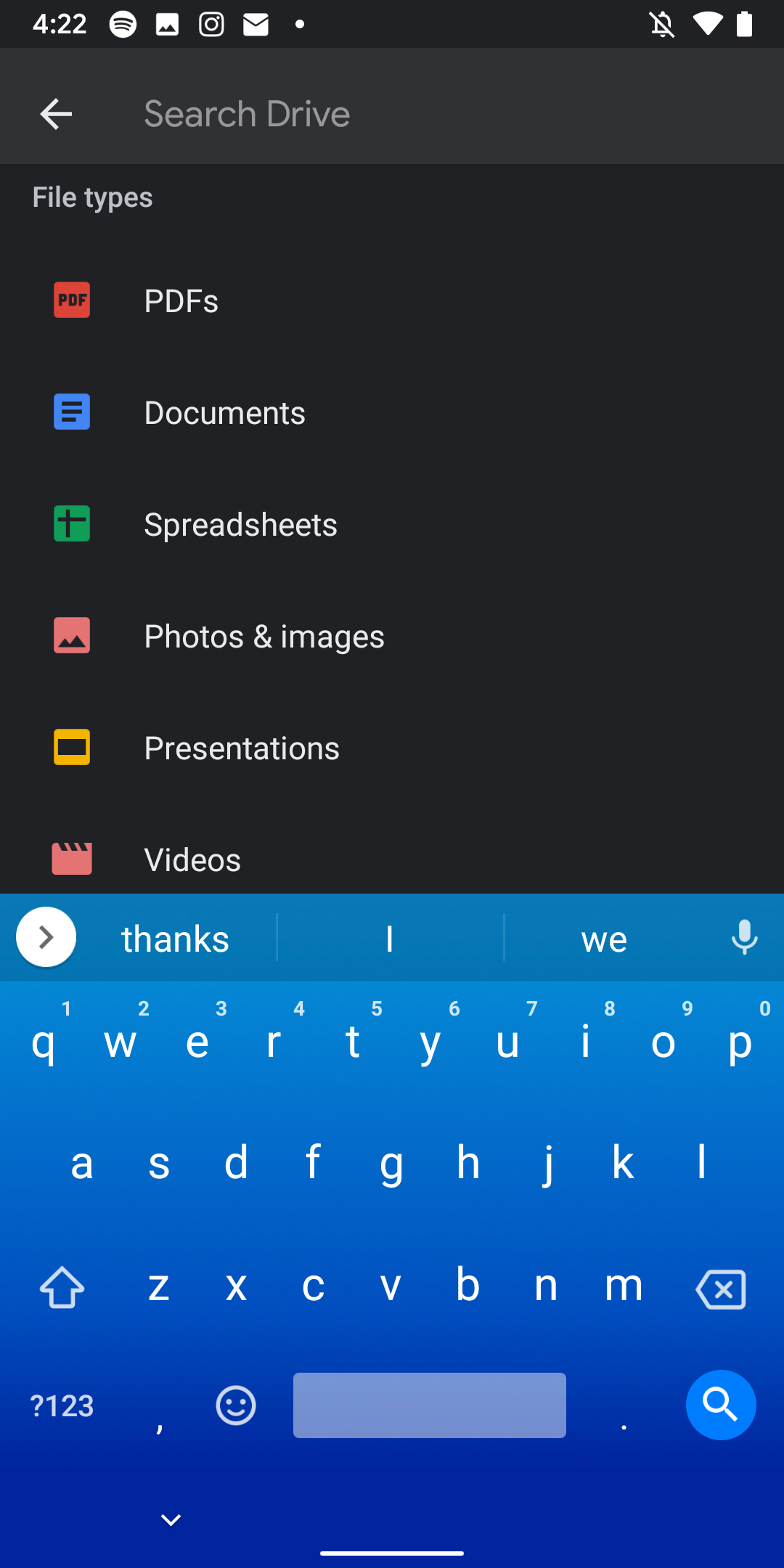Expand the suggestion strip arrow
The image size is (784, 1568).
click(x=46, y=936)
